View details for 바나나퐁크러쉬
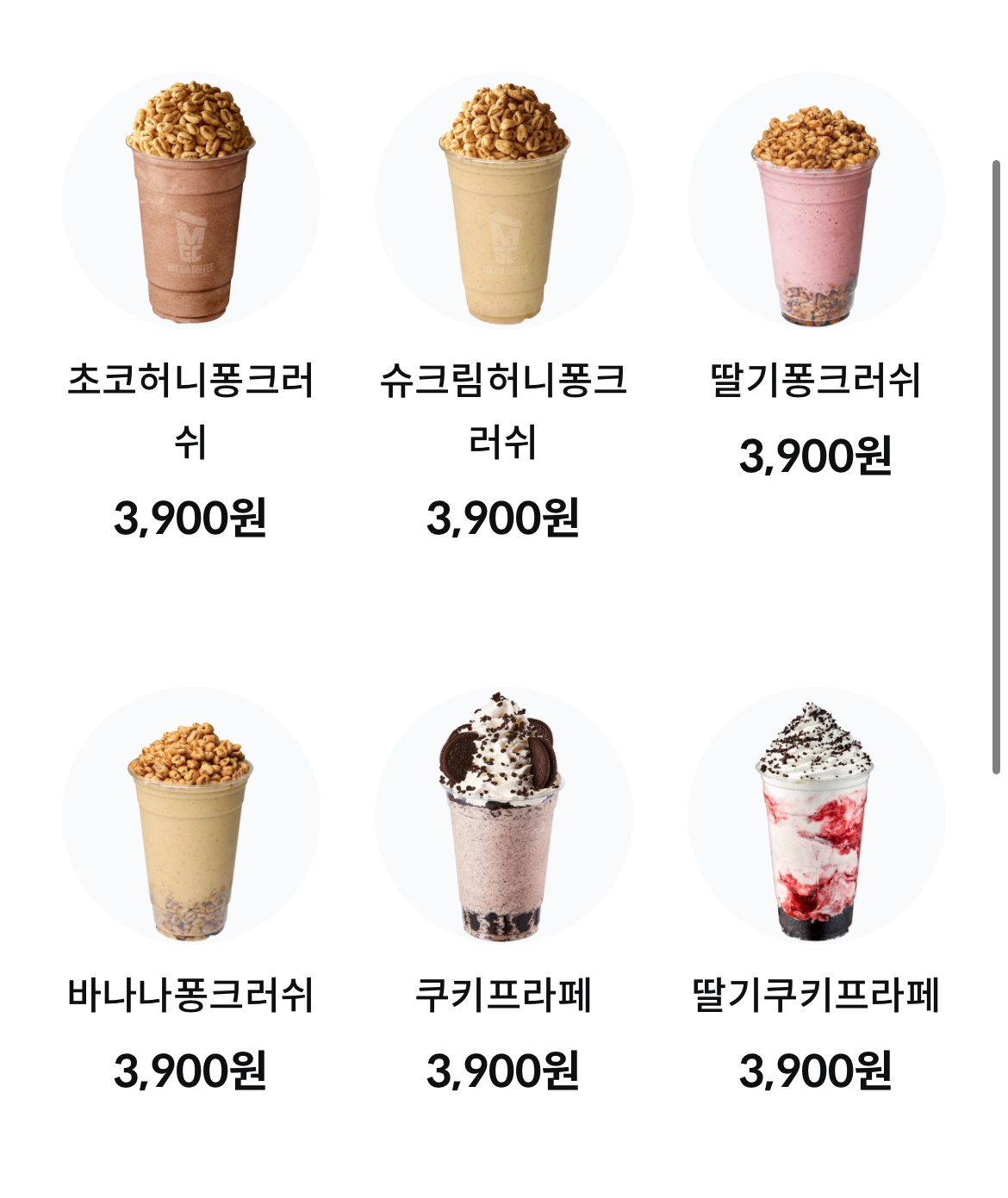Image resolution: width=1008 pixels, height=1198 pixels. coord(190,816)
